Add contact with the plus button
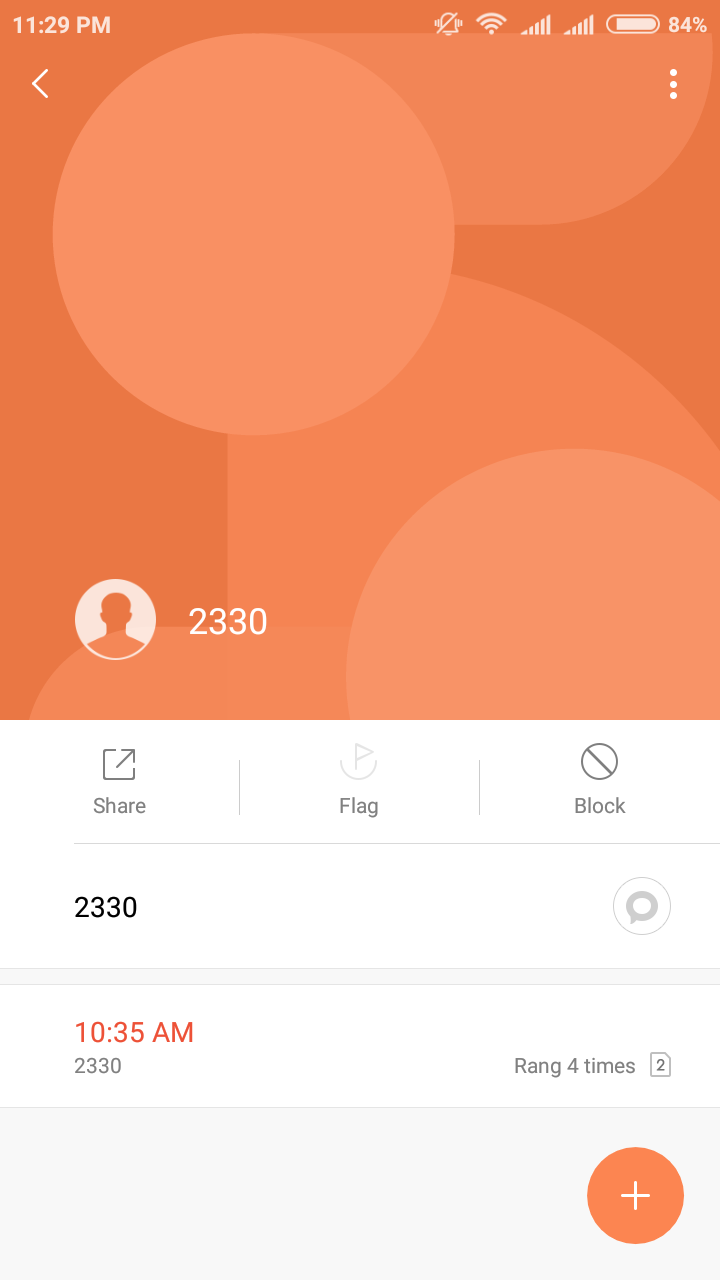720x1280 pixels. (x=635, y=1195)
